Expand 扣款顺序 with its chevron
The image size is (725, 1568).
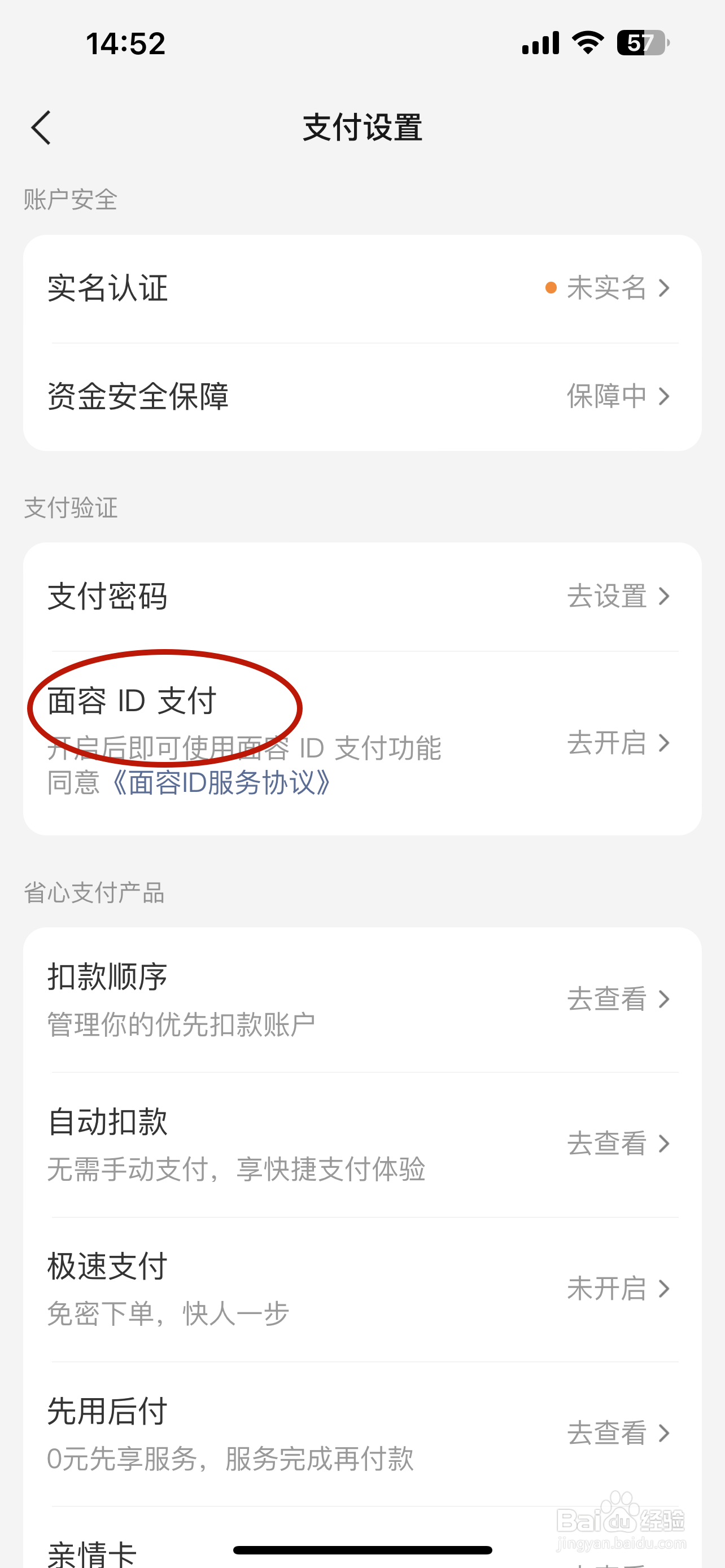point(665,999)
